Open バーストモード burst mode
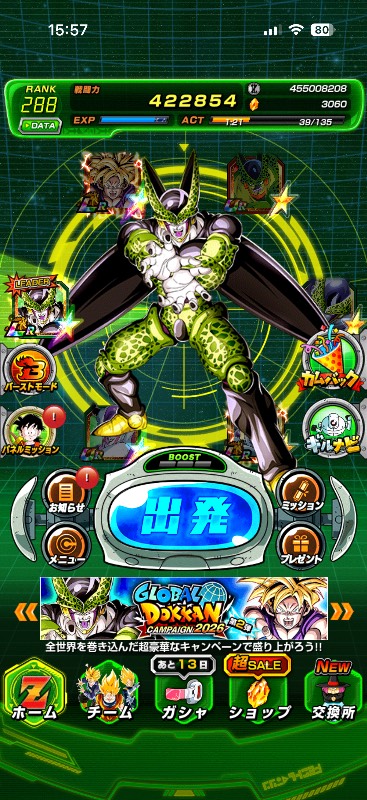367x800 pixels. tap(30, 371)
